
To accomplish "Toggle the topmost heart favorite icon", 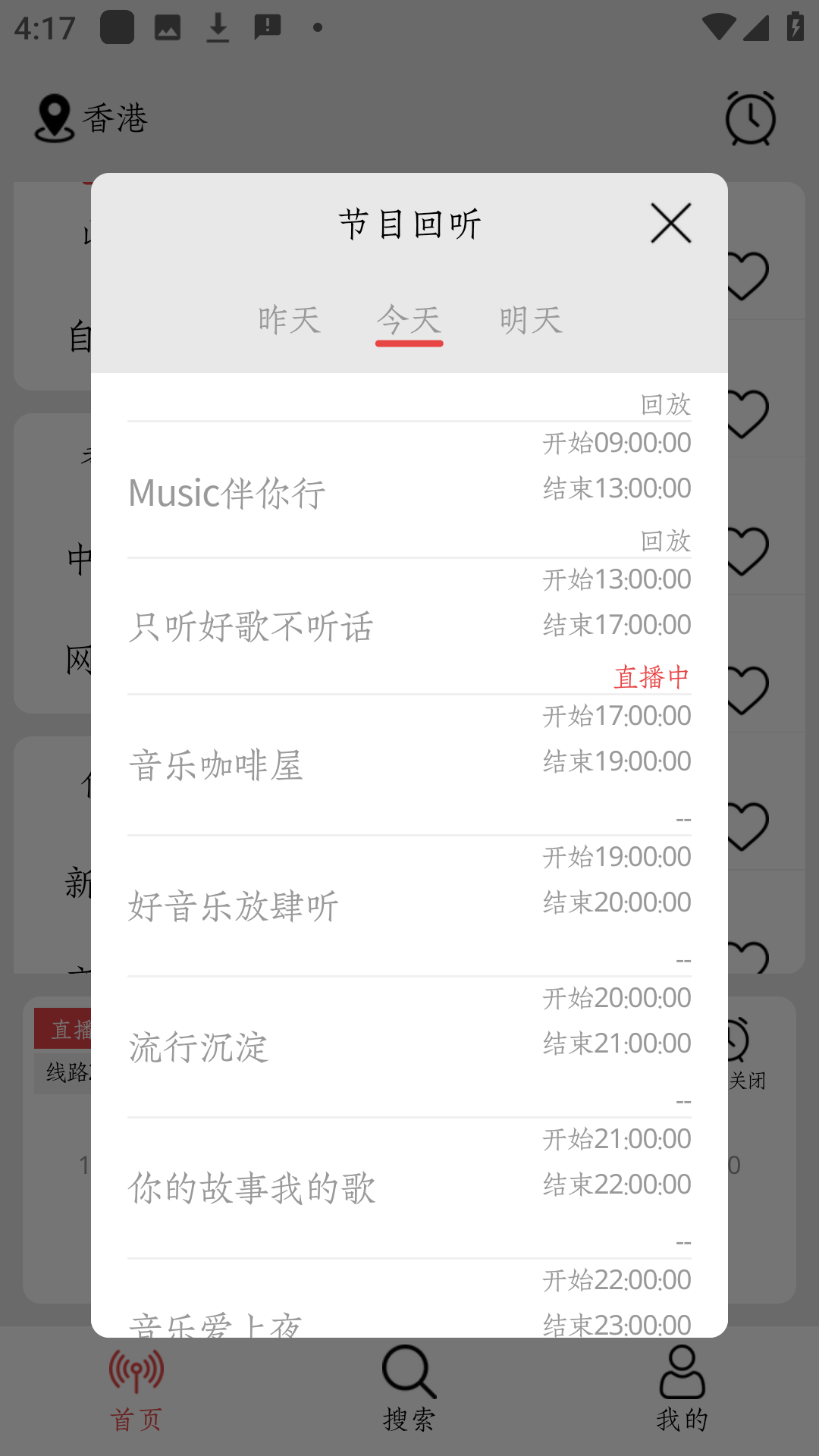I will click(746, 275).
